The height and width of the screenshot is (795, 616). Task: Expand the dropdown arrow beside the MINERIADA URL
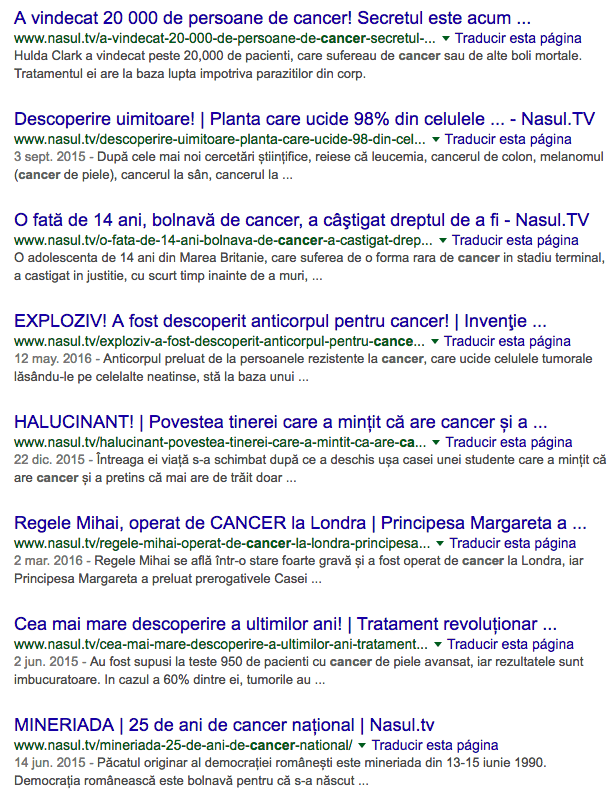pyautogui.click(x=362, y=745)
